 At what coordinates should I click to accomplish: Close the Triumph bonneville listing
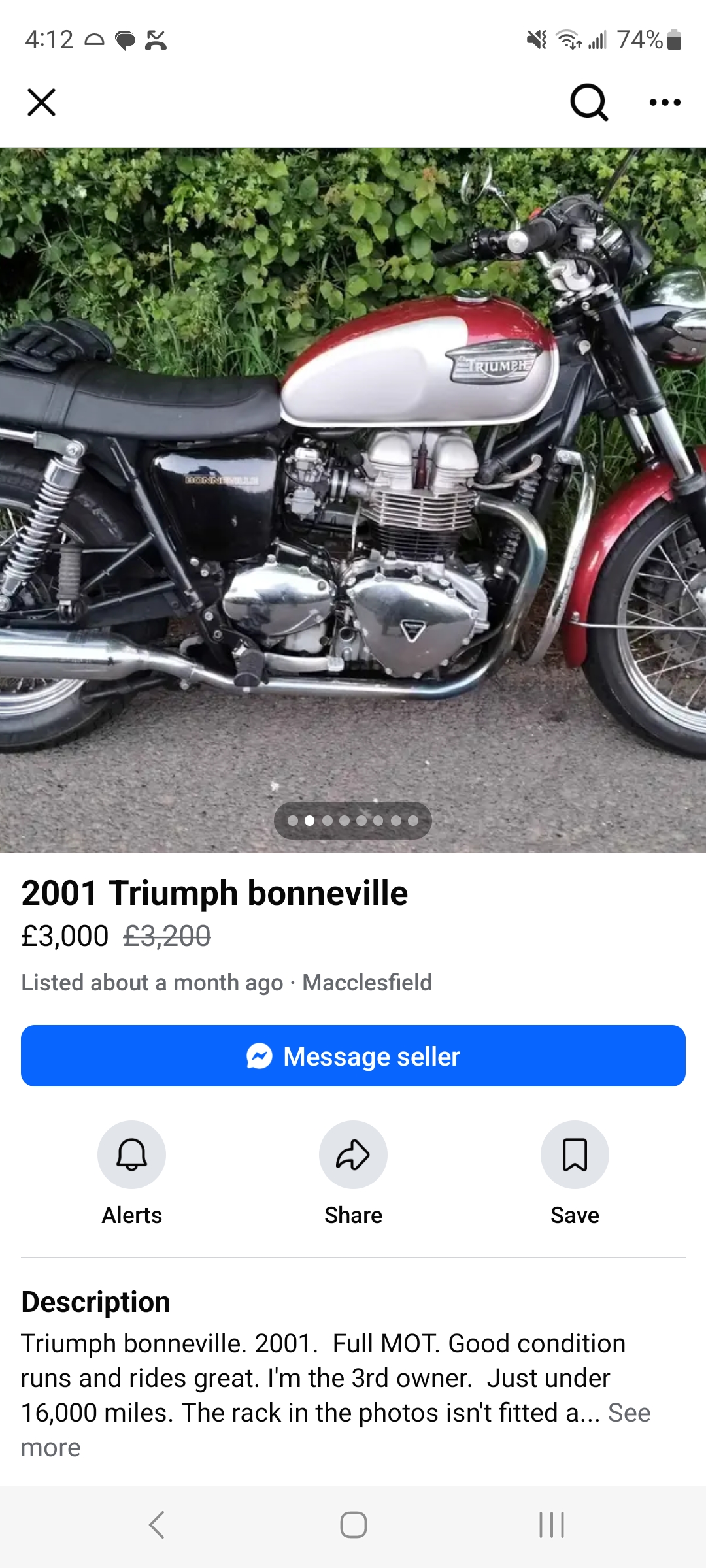pyautogui.click(x=41, y=103)
